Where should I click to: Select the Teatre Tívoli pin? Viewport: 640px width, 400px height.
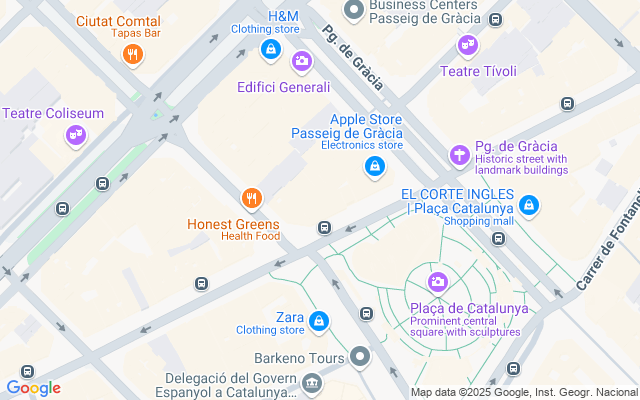(467, 45)
